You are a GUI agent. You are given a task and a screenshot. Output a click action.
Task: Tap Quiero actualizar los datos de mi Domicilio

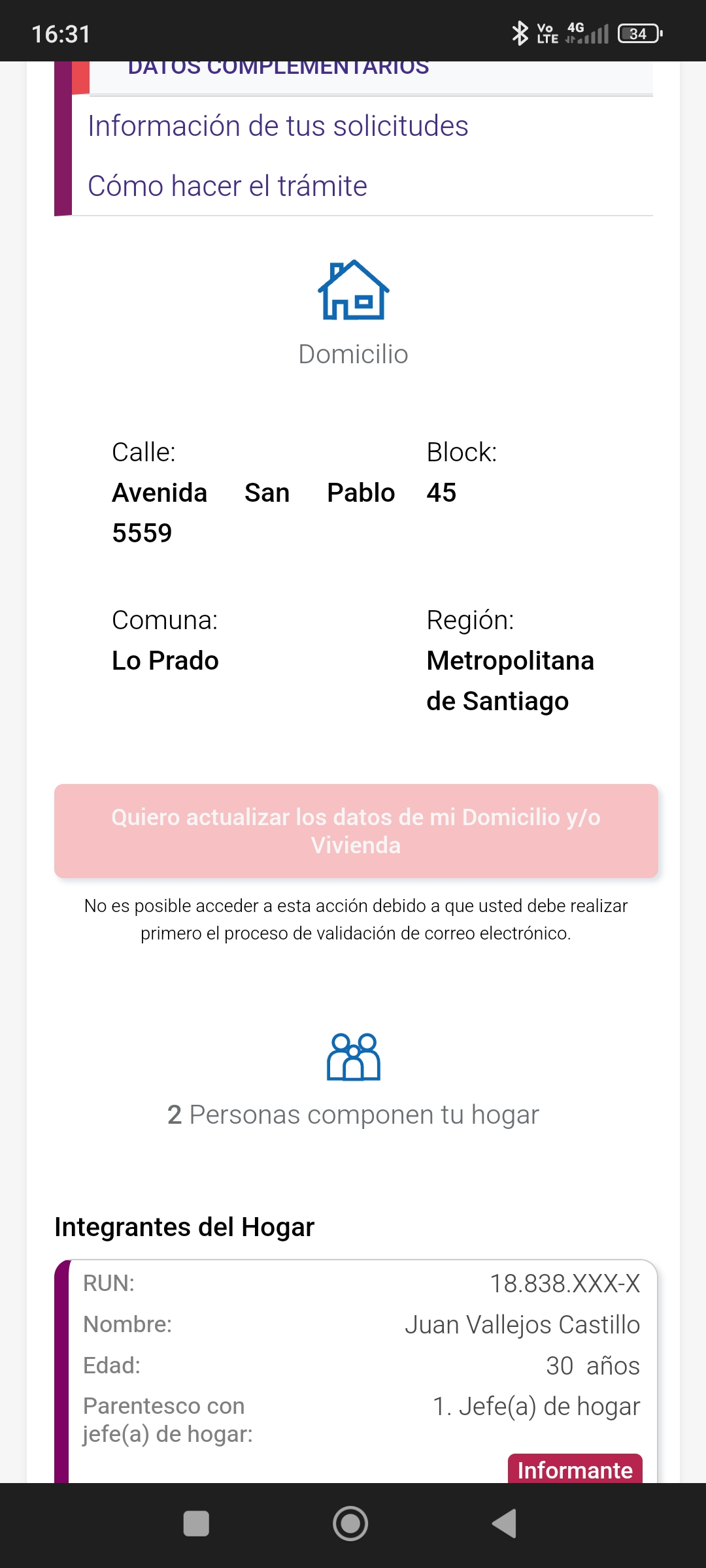356,831
